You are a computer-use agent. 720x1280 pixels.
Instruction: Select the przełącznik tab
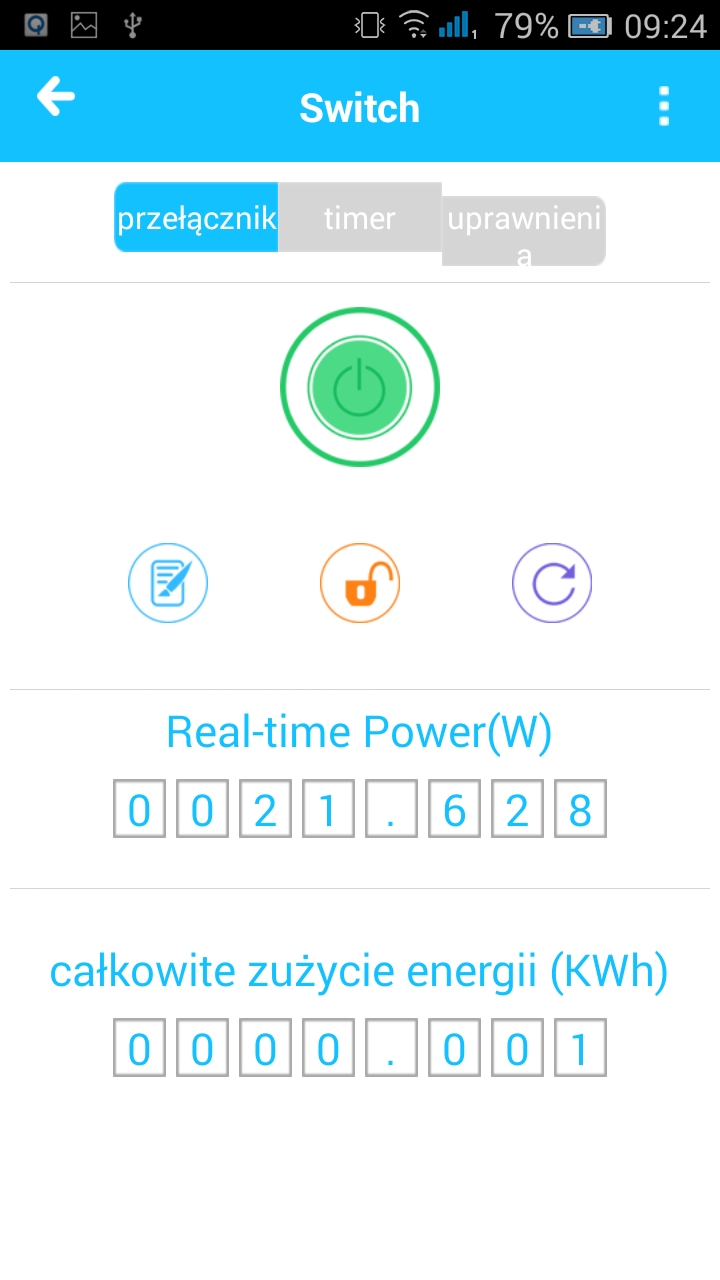tap(196, 217)
